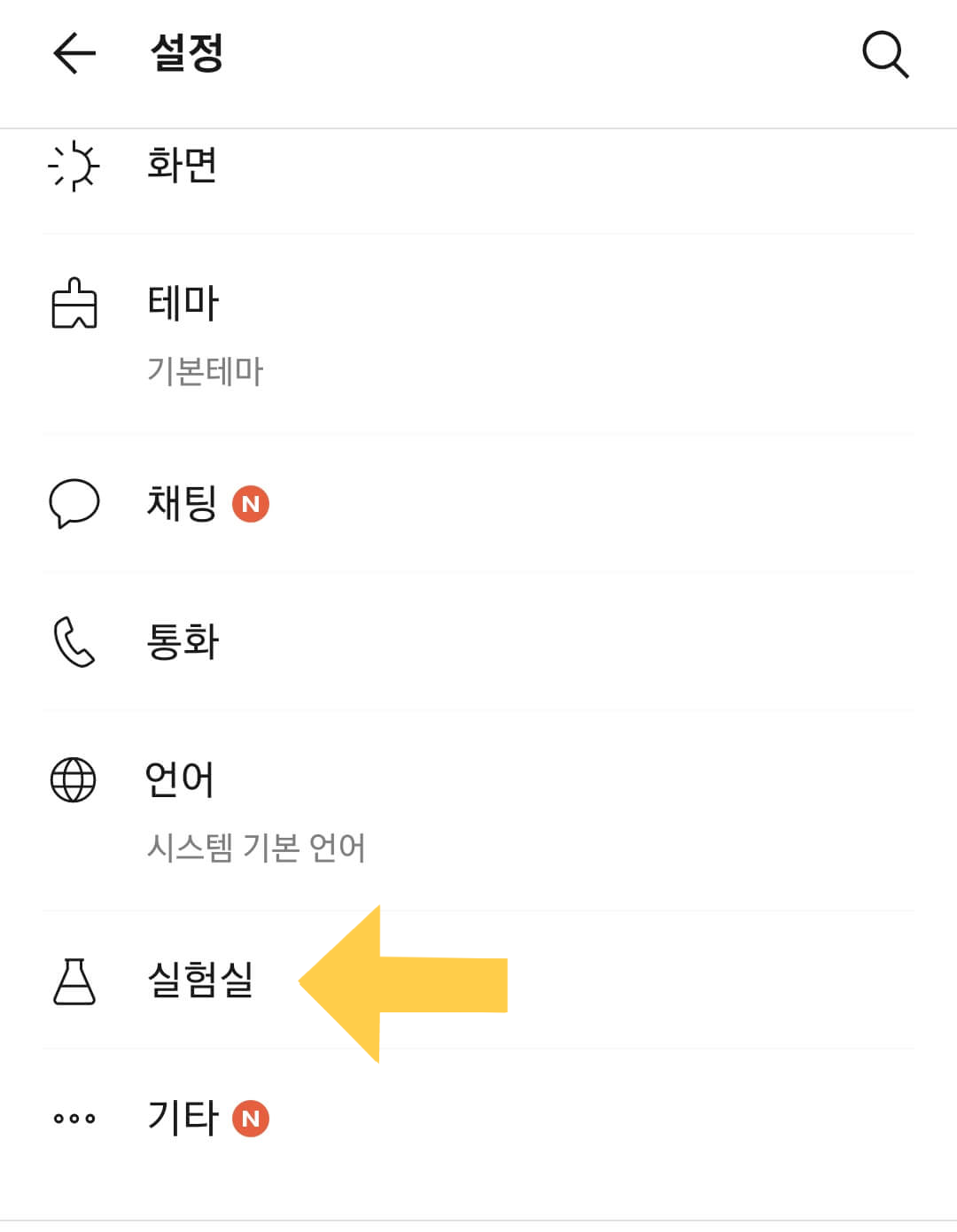
Task: Click the N badge on 채팅
Action: coord(253,504)
